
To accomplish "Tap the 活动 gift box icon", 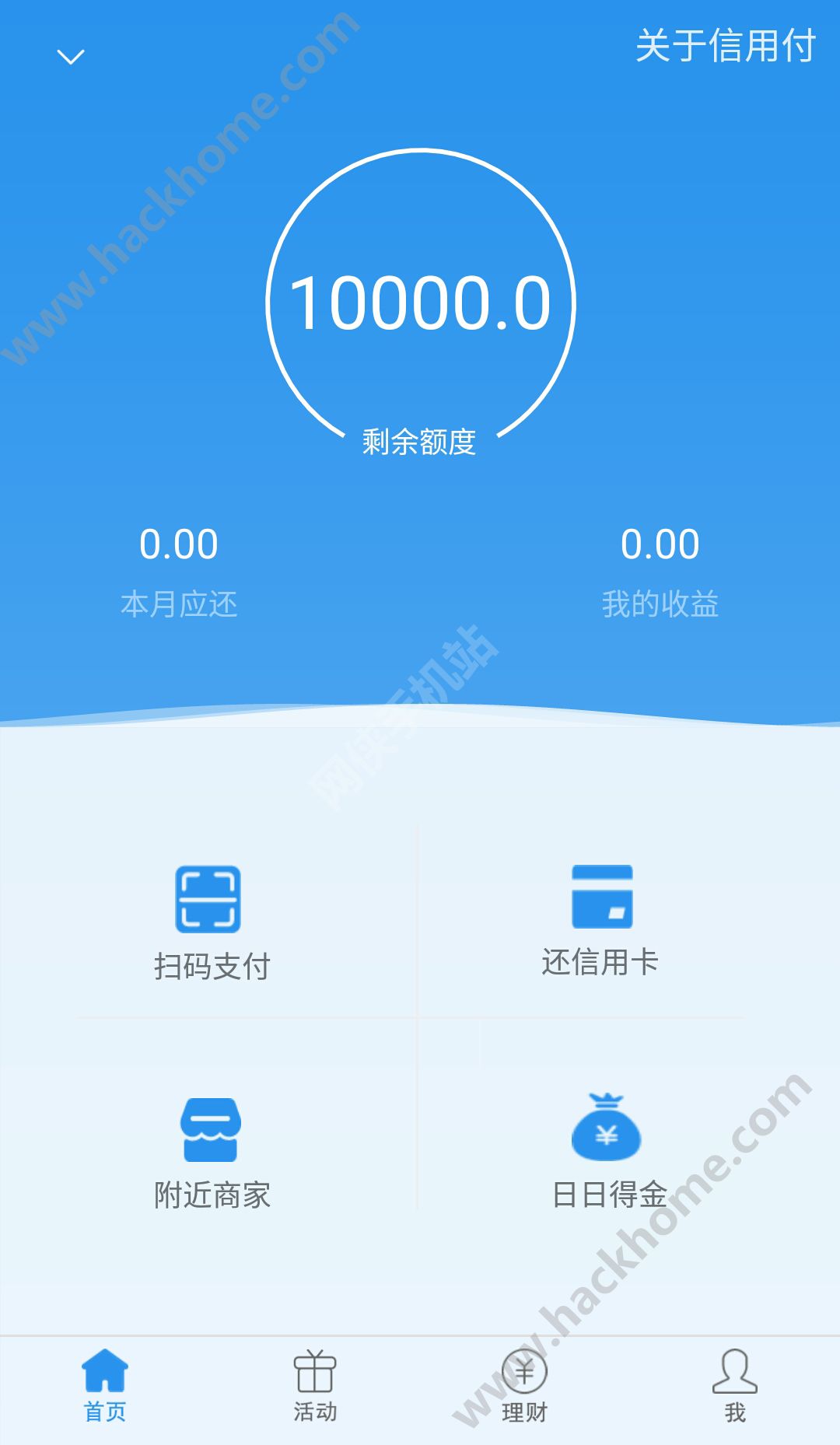I will click(315, 1373).
